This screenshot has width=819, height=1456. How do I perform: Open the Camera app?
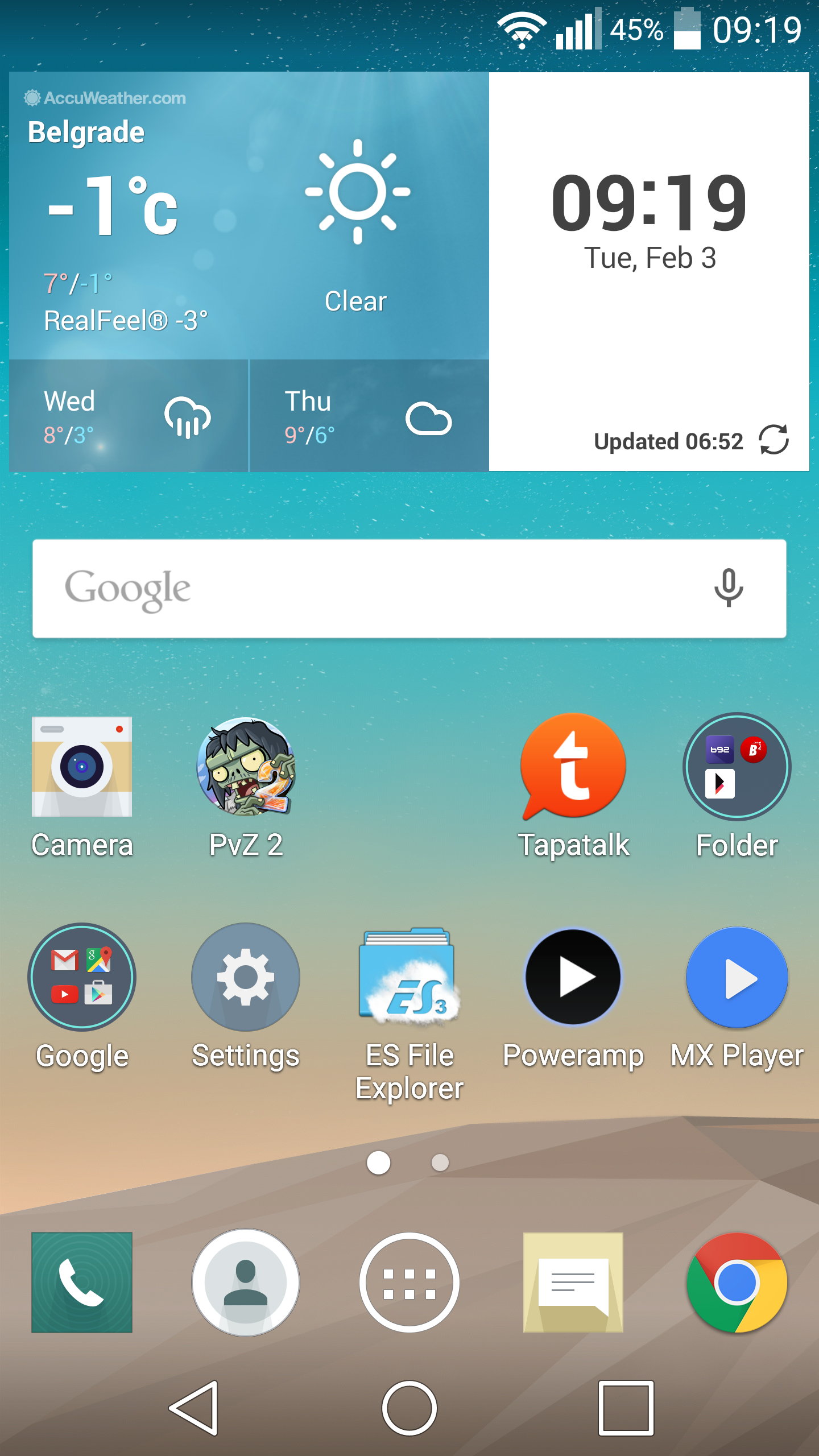point(82,767)
